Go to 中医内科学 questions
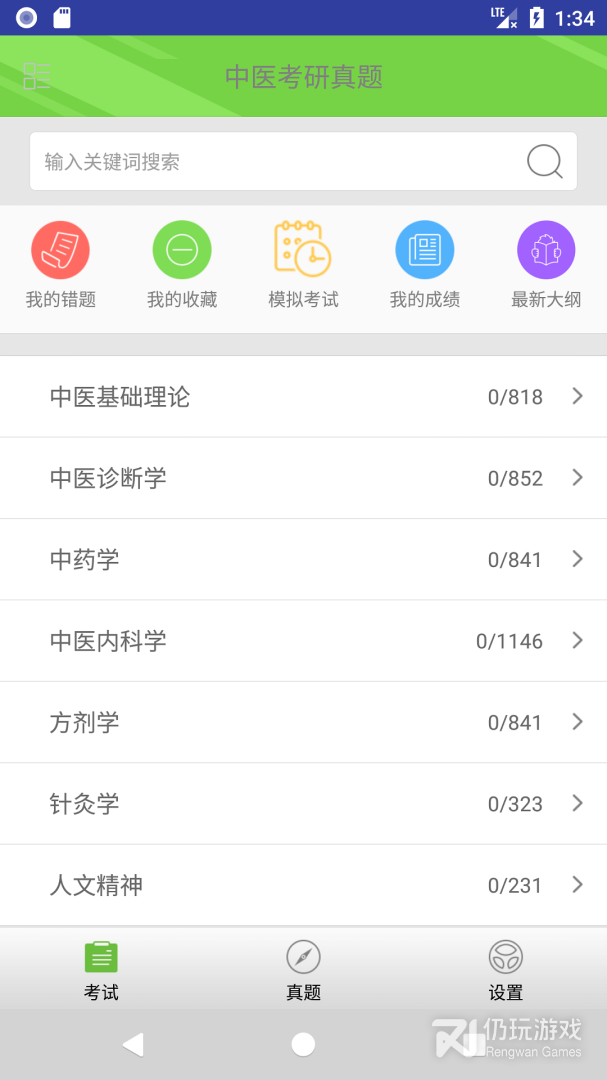This screenshot has height=1080, width=607. (303, 641)
